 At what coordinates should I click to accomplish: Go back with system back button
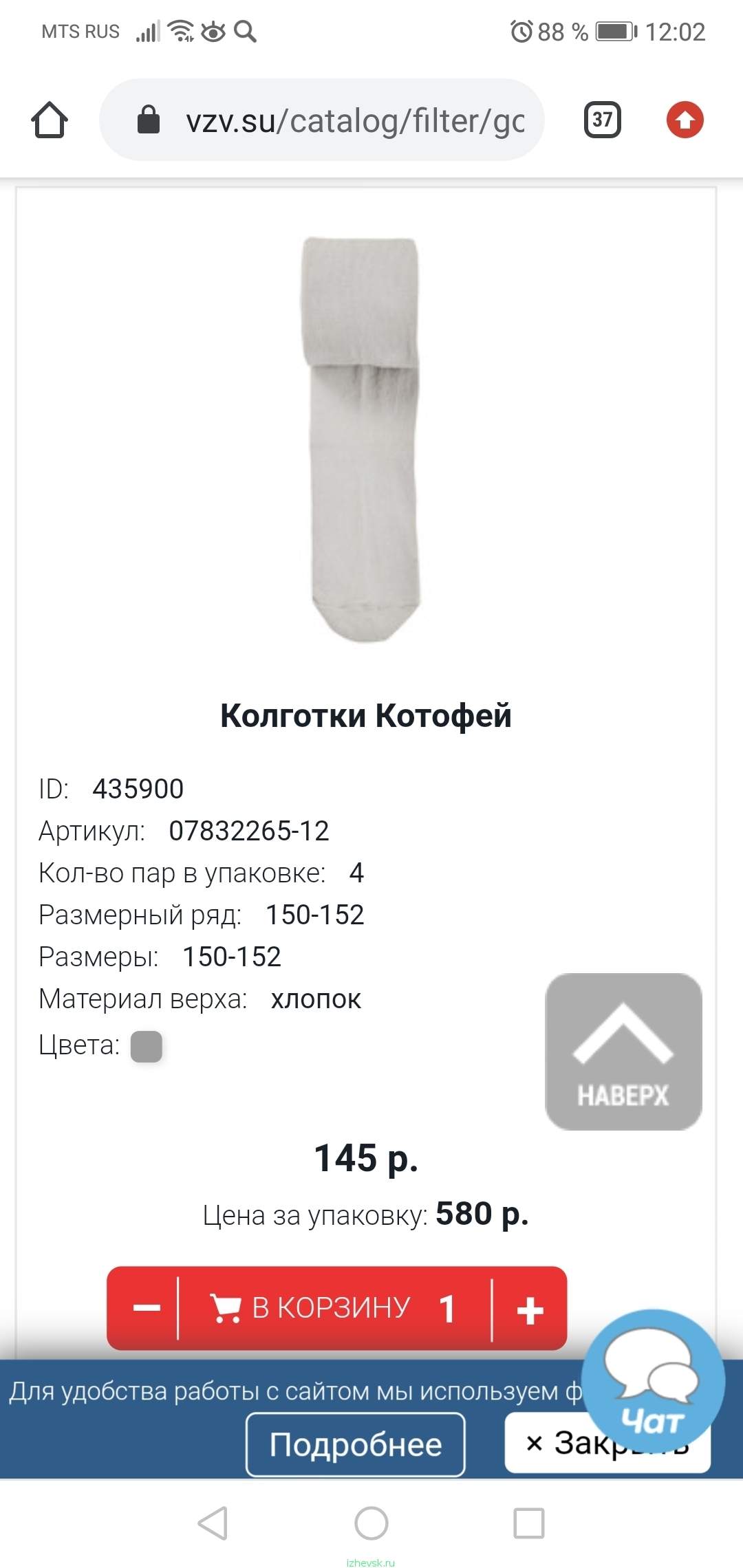pos(213,1523)
